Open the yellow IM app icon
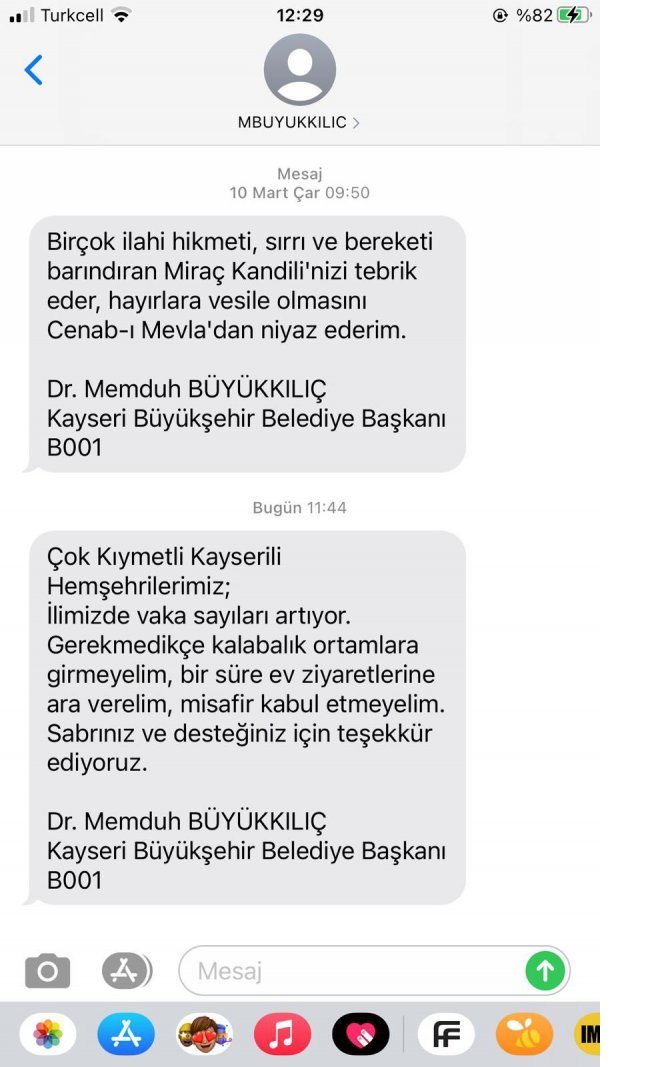Image resolution: width=652 pixels, height=1067 pixels. [587, 1034]
